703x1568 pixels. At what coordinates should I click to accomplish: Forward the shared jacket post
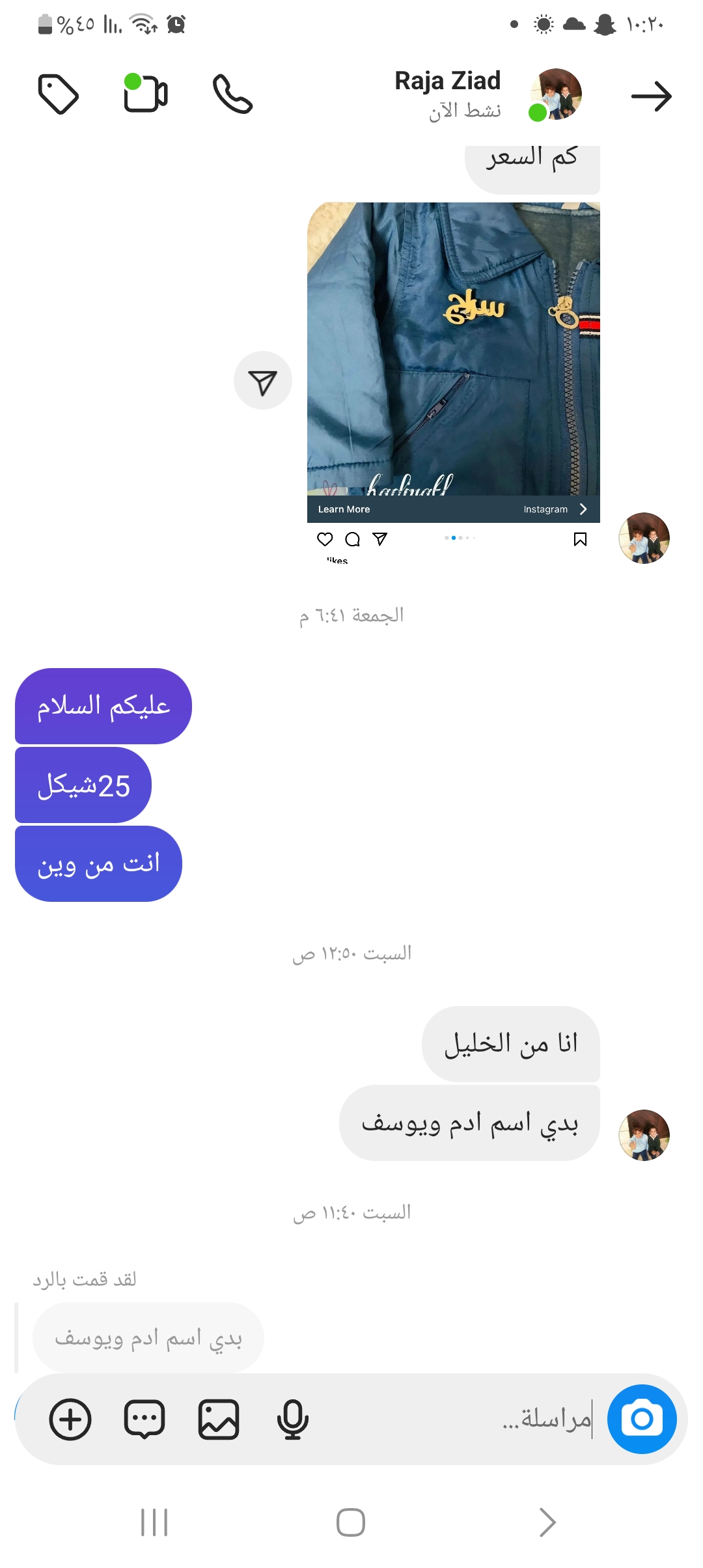[262, 381]
